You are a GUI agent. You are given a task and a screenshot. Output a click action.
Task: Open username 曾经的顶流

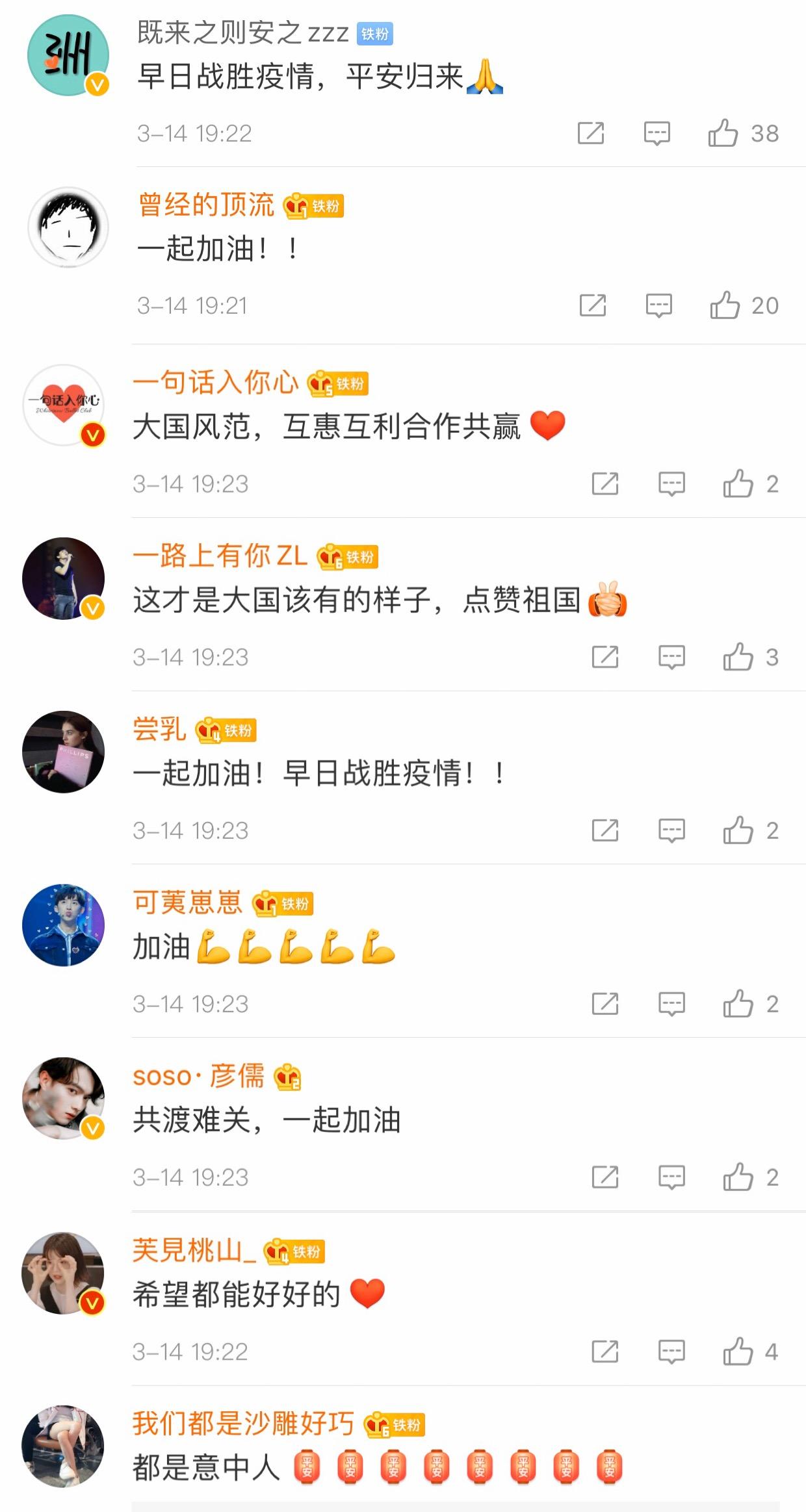click(206, 205)
